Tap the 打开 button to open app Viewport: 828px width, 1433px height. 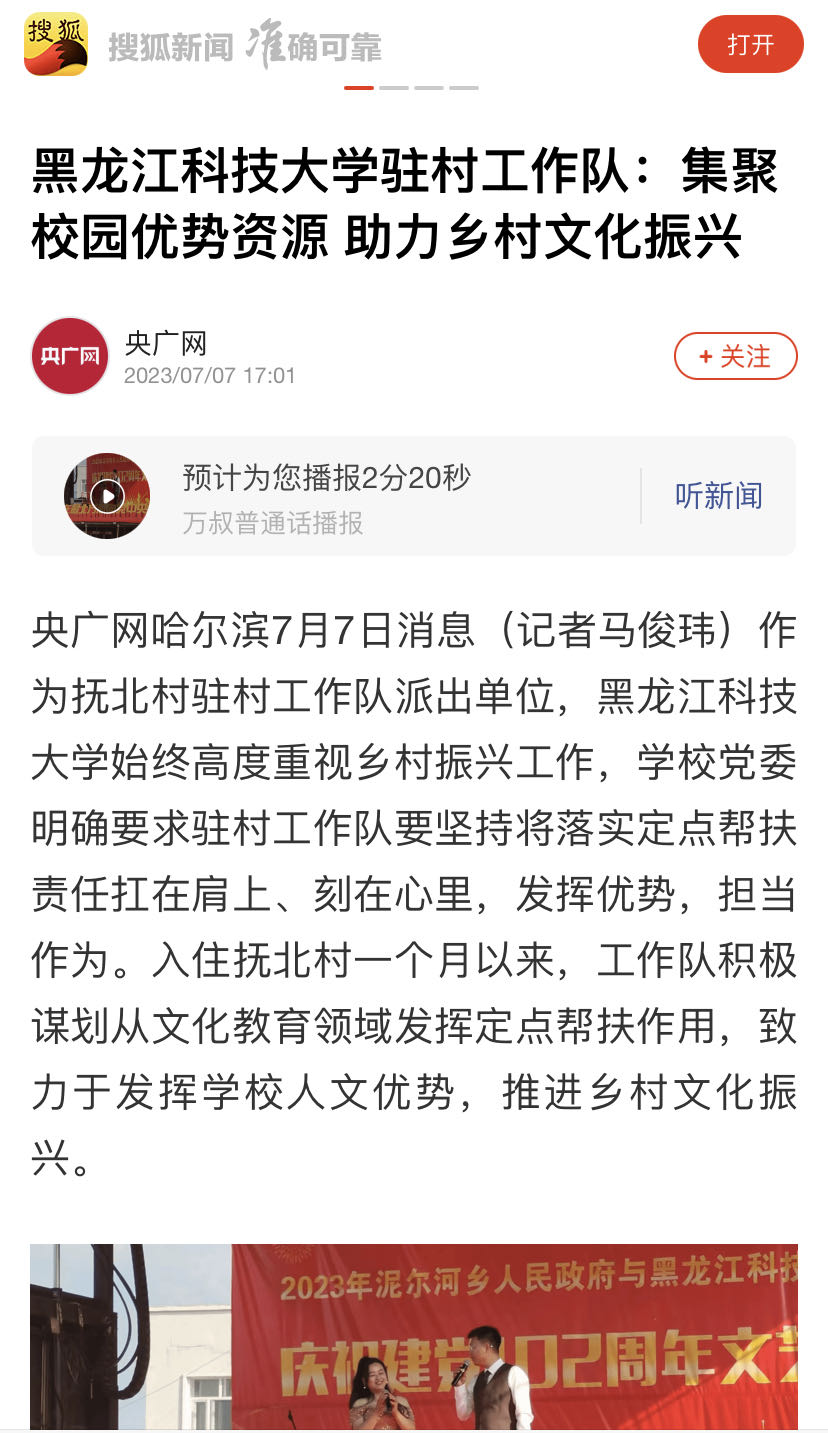[750, 45]
